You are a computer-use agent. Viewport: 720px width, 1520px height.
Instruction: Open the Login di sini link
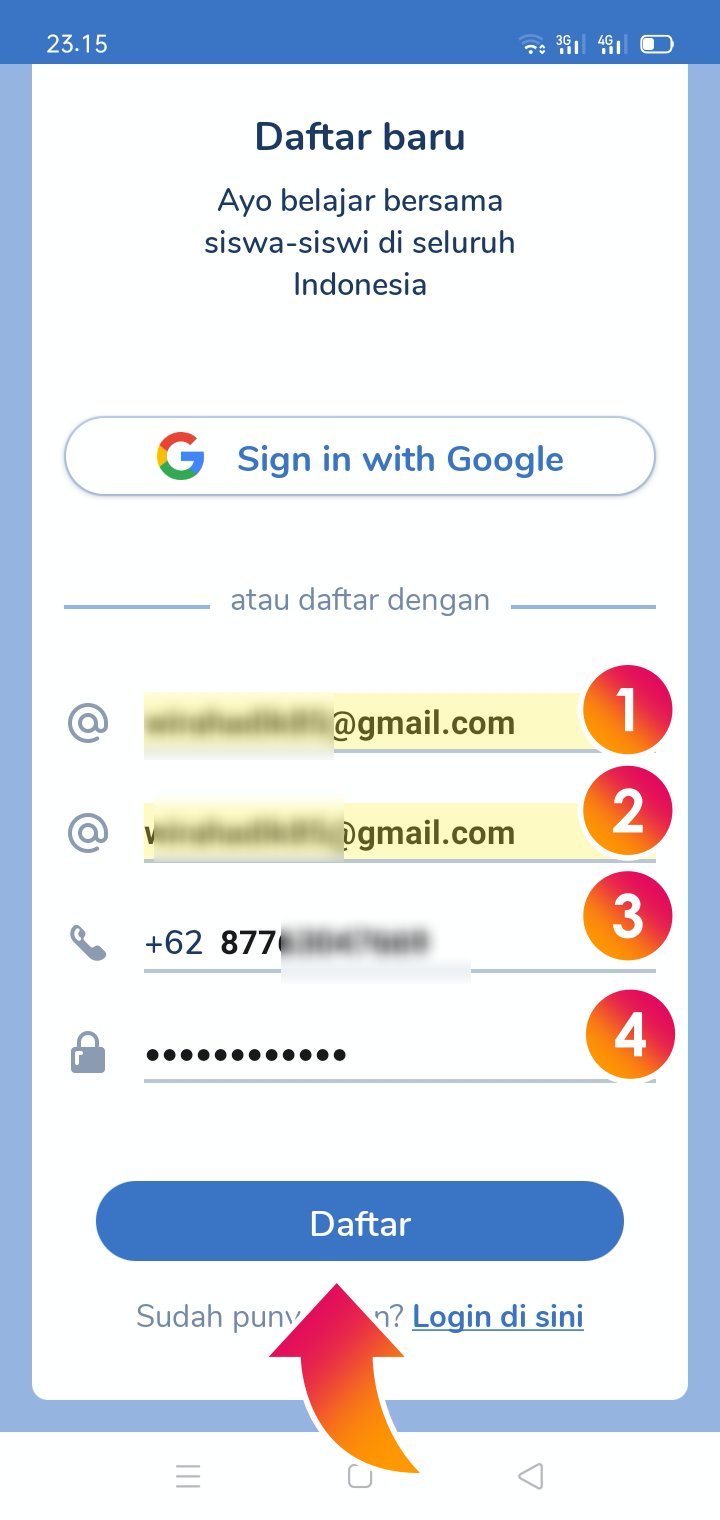[x=497, y=1316]
